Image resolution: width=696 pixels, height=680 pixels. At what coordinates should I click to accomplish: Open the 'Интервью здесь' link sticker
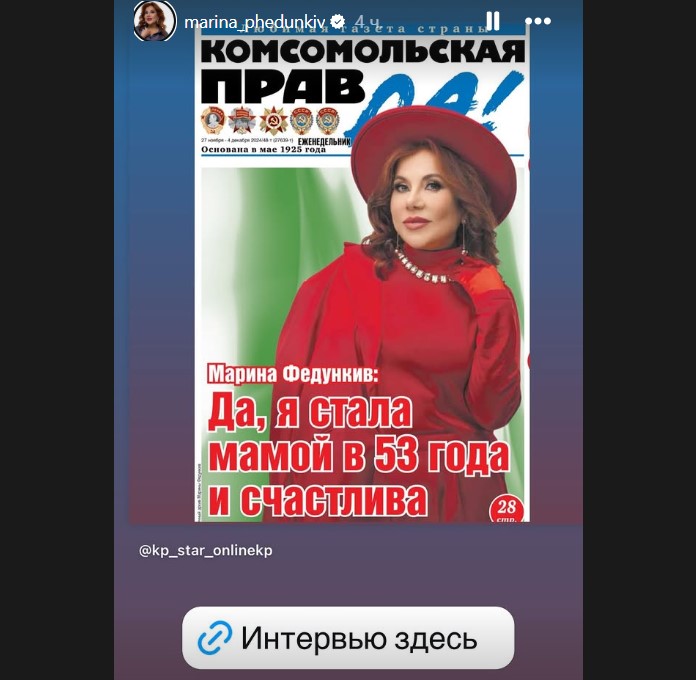pos(347,638)
